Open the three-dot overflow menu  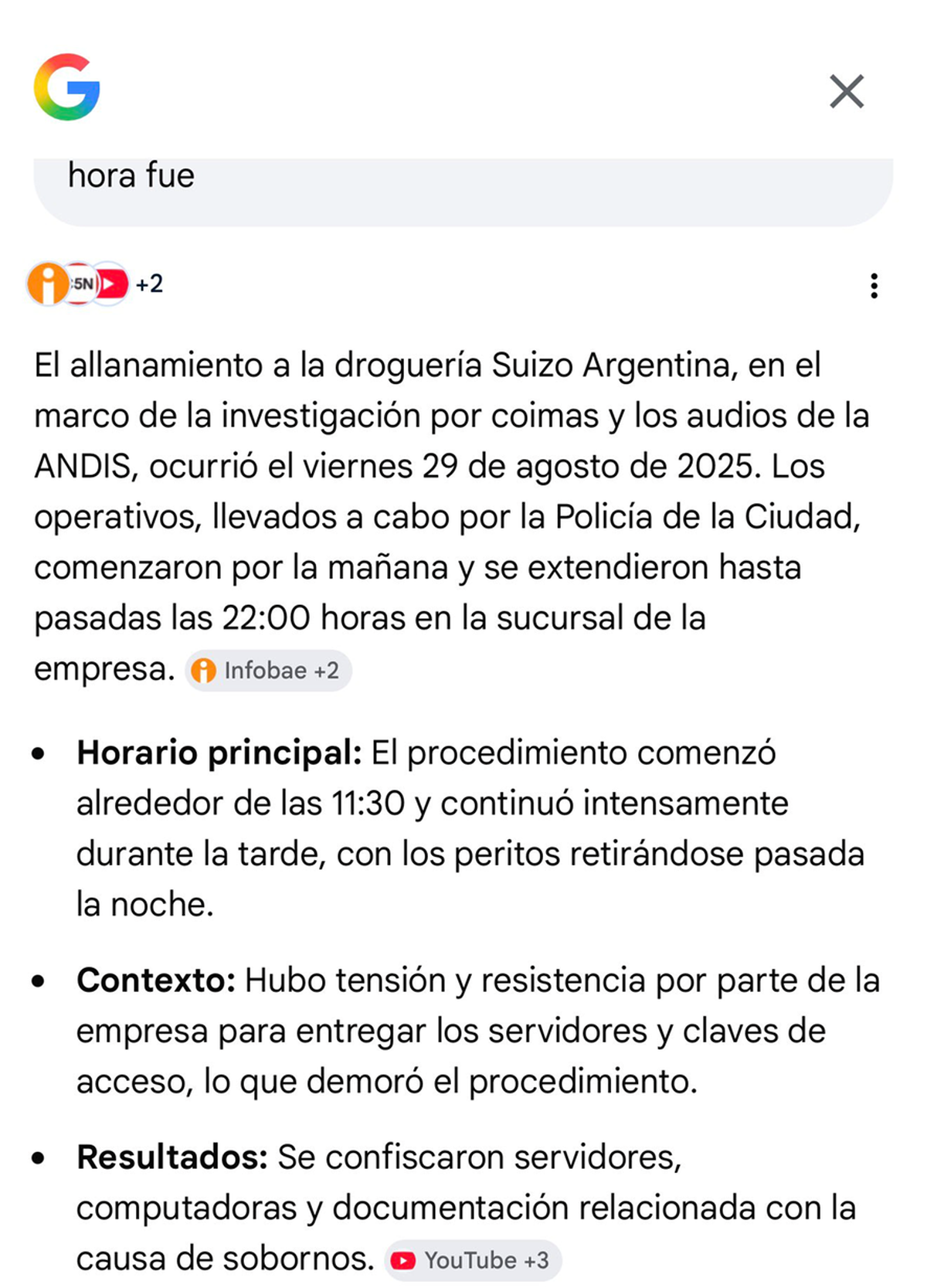(874, 285)
